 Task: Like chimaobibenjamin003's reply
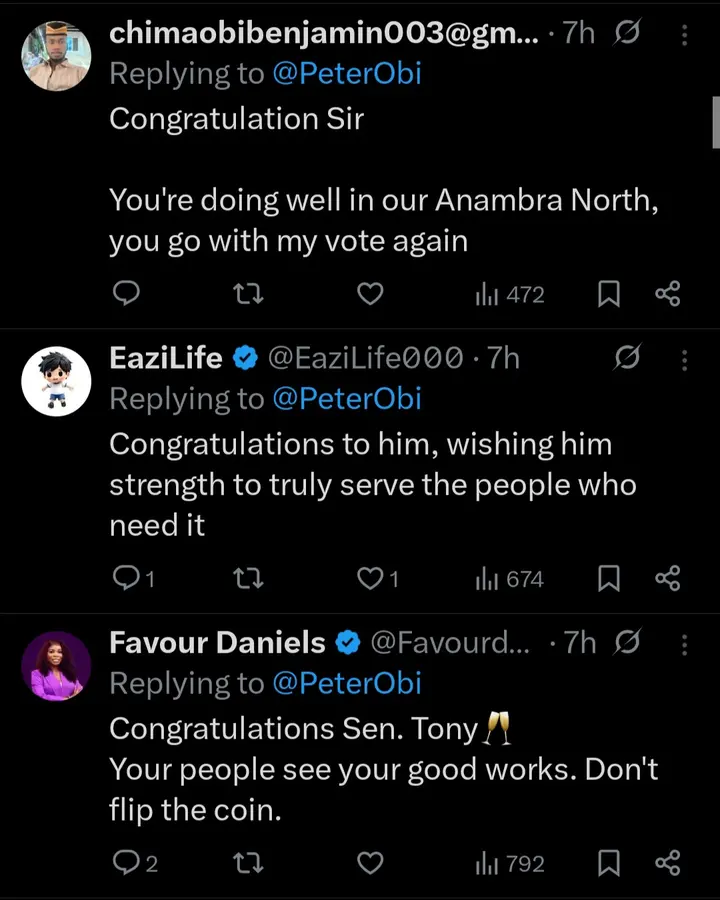pyautogui.click(x=370, y=294)
